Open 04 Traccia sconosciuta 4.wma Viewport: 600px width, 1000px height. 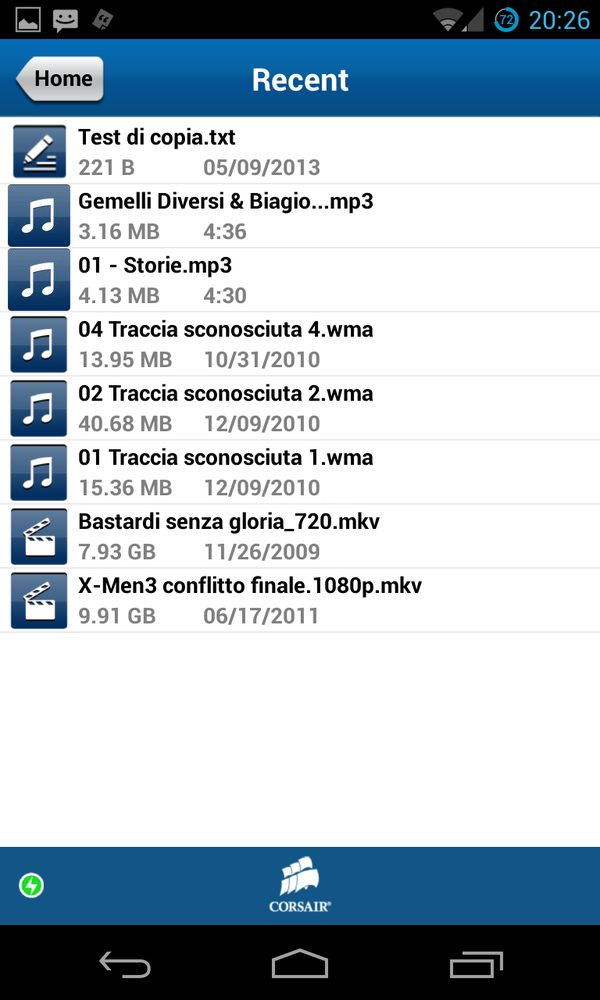(300, 344)
